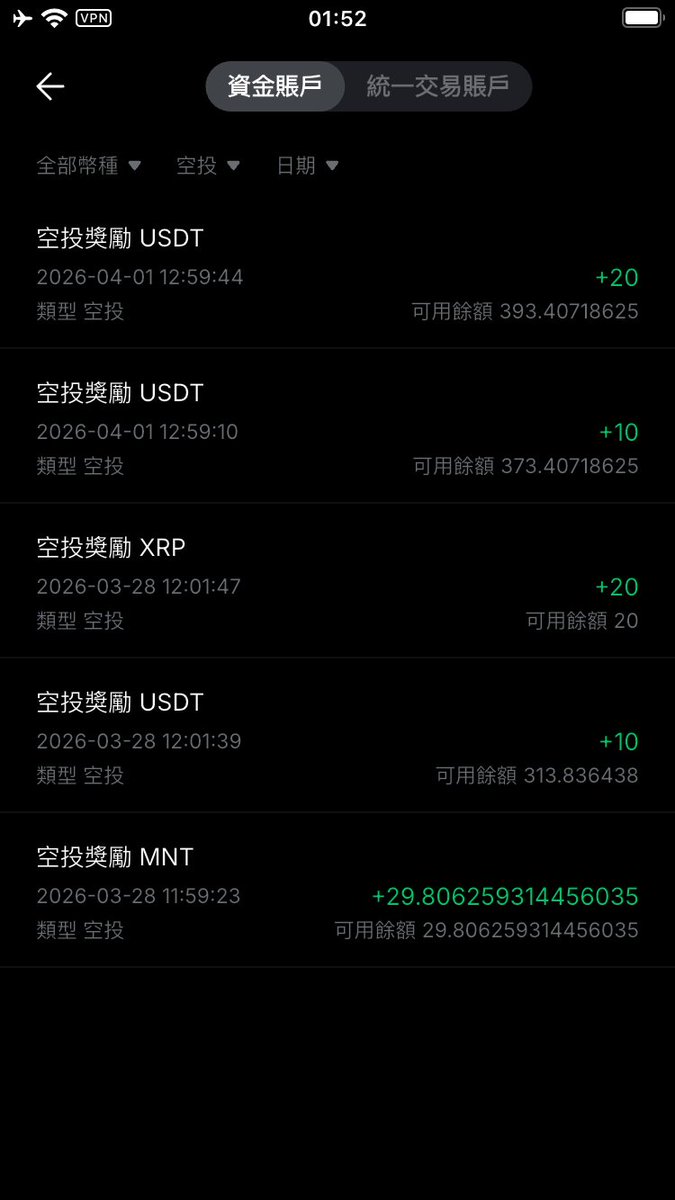The image size is (675, 1200).
Task: View the XRP airdrop reward record
Action: (337, 581)
